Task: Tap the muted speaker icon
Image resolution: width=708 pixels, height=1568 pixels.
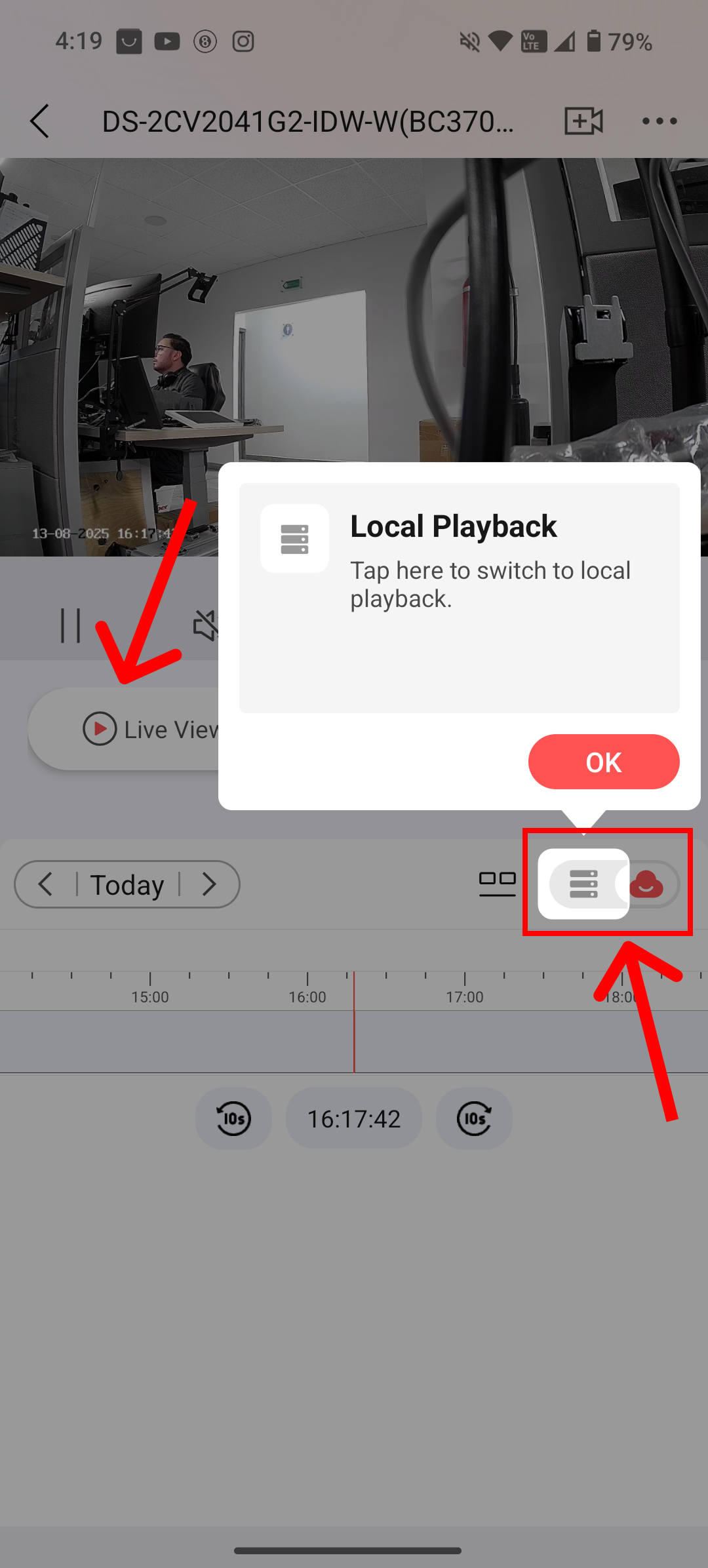Action: pos(206,625)
